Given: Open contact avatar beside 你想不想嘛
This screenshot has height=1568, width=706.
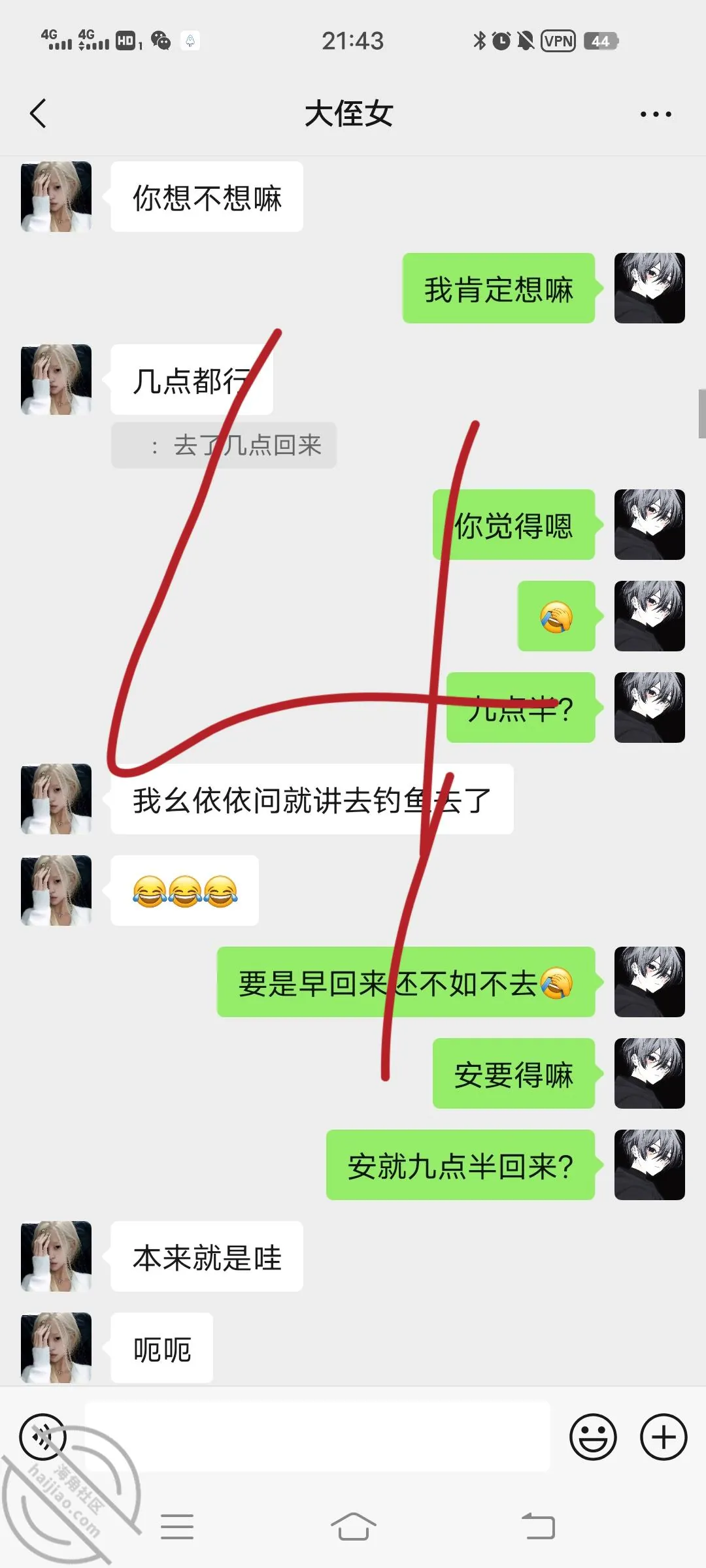Looking at the screenshot, I should (x=56, y=197).
